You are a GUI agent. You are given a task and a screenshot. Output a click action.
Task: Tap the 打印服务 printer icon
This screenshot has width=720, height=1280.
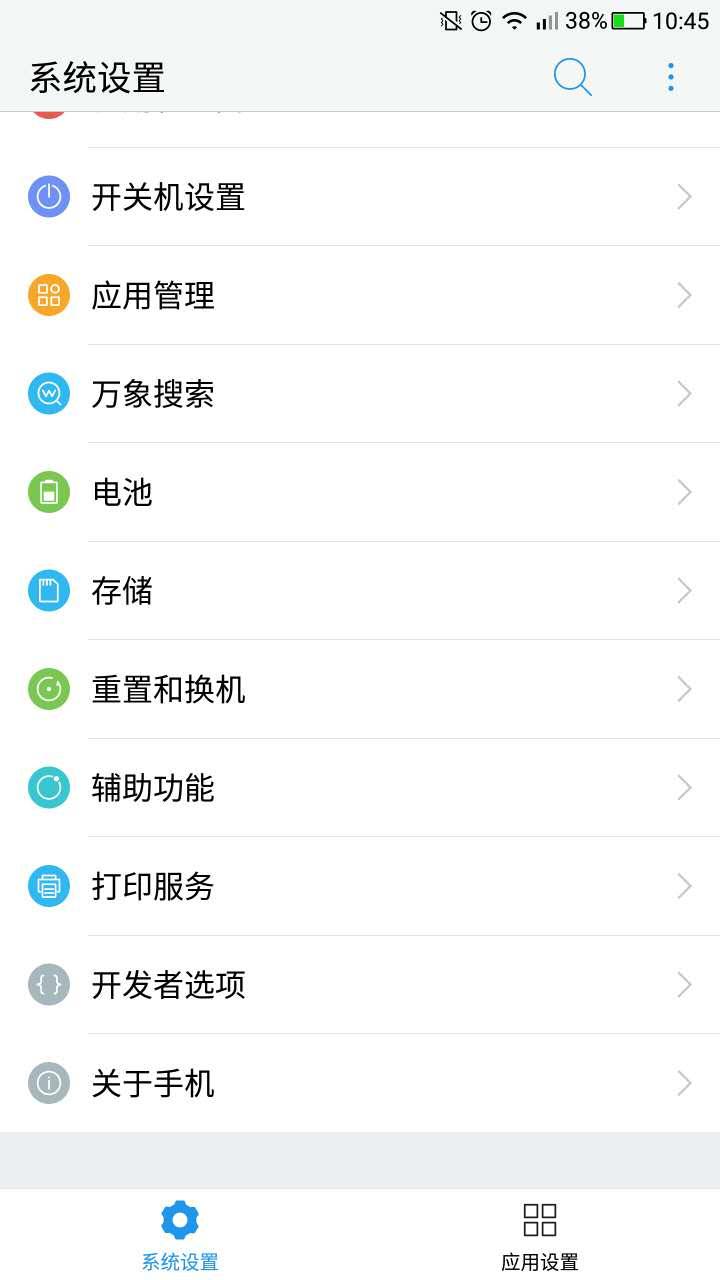48,886
